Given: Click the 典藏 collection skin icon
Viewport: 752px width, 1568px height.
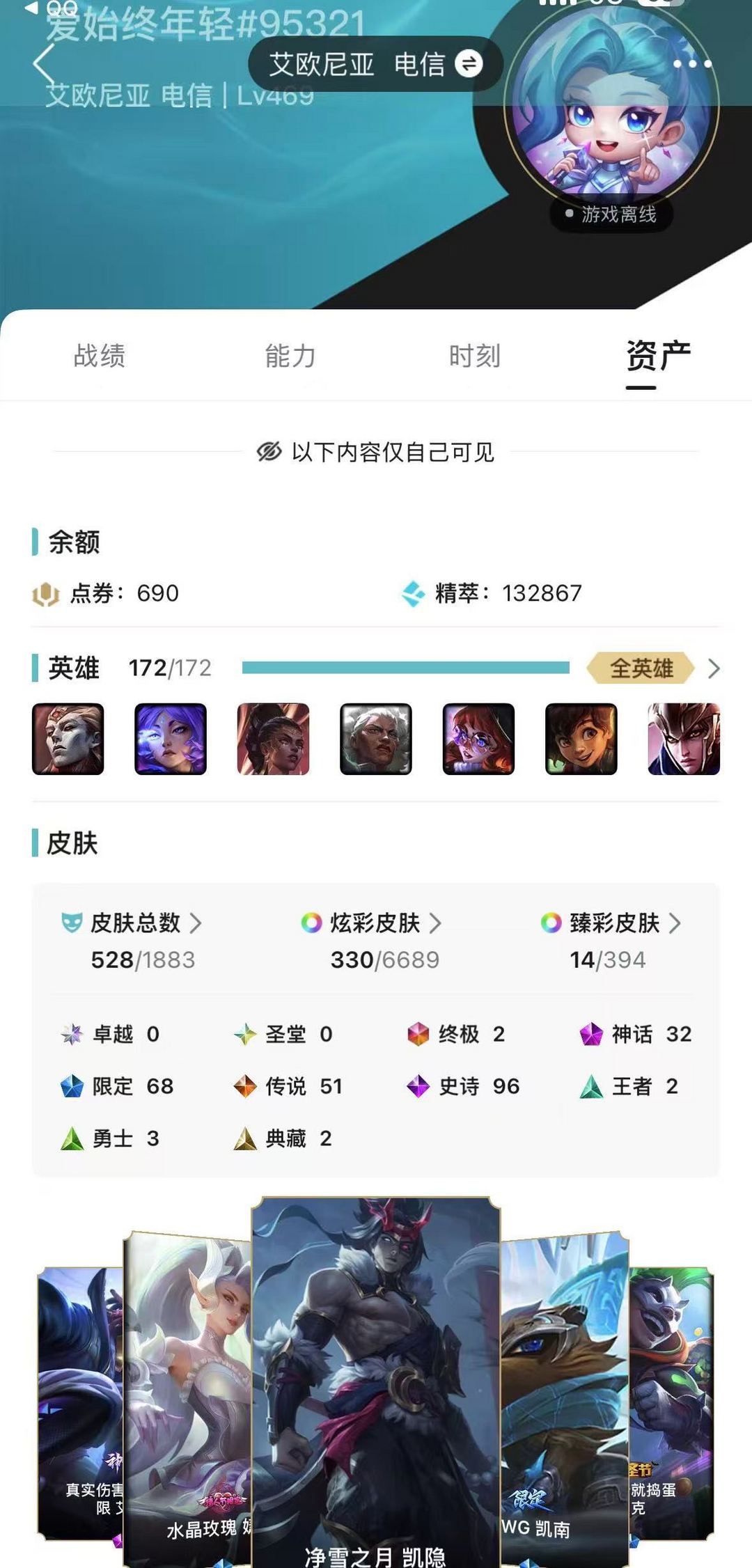Looking at the screenshot, I should coord(245,1139).
